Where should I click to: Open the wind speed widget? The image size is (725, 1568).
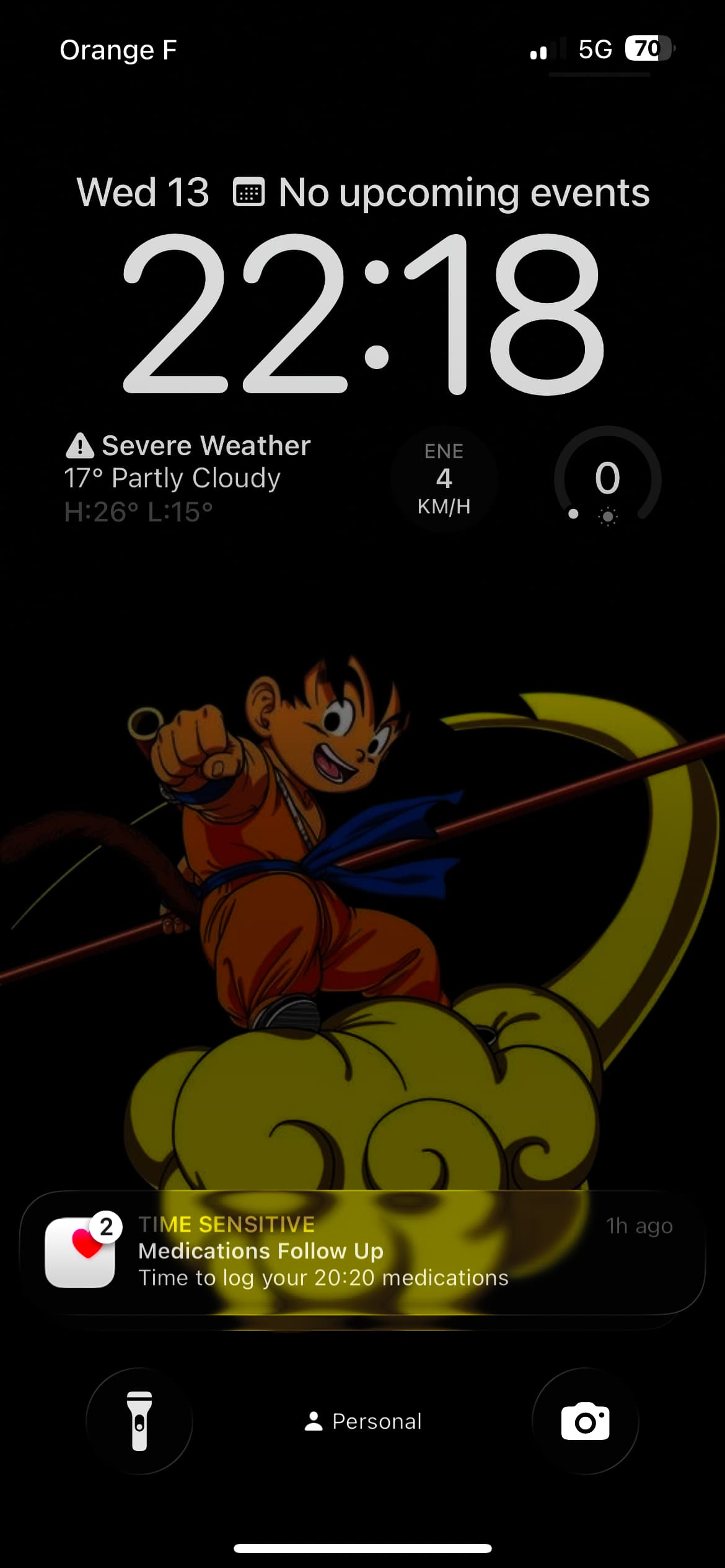(444, 479)
